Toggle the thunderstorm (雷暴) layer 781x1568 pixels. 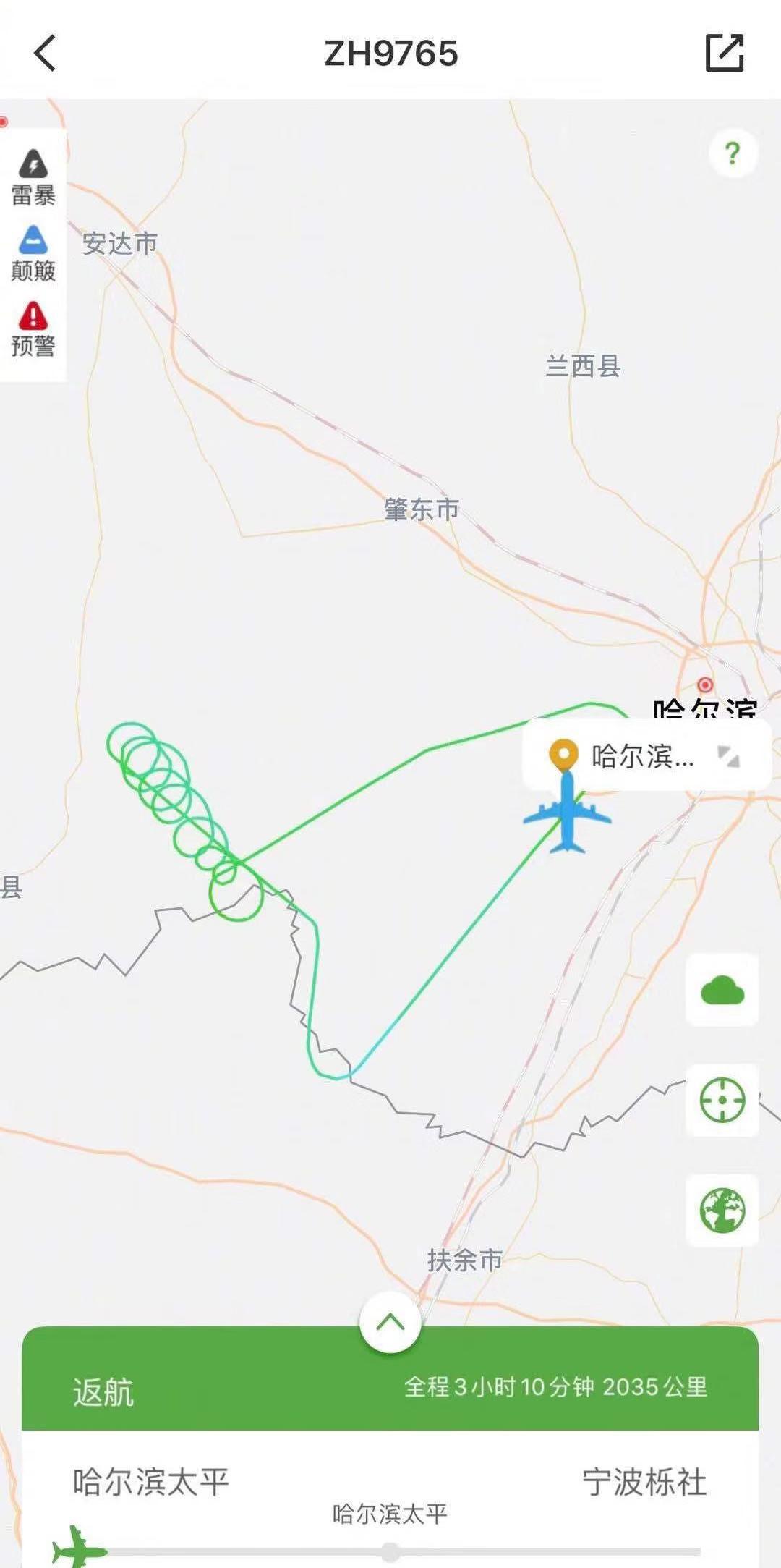[33, 177]
